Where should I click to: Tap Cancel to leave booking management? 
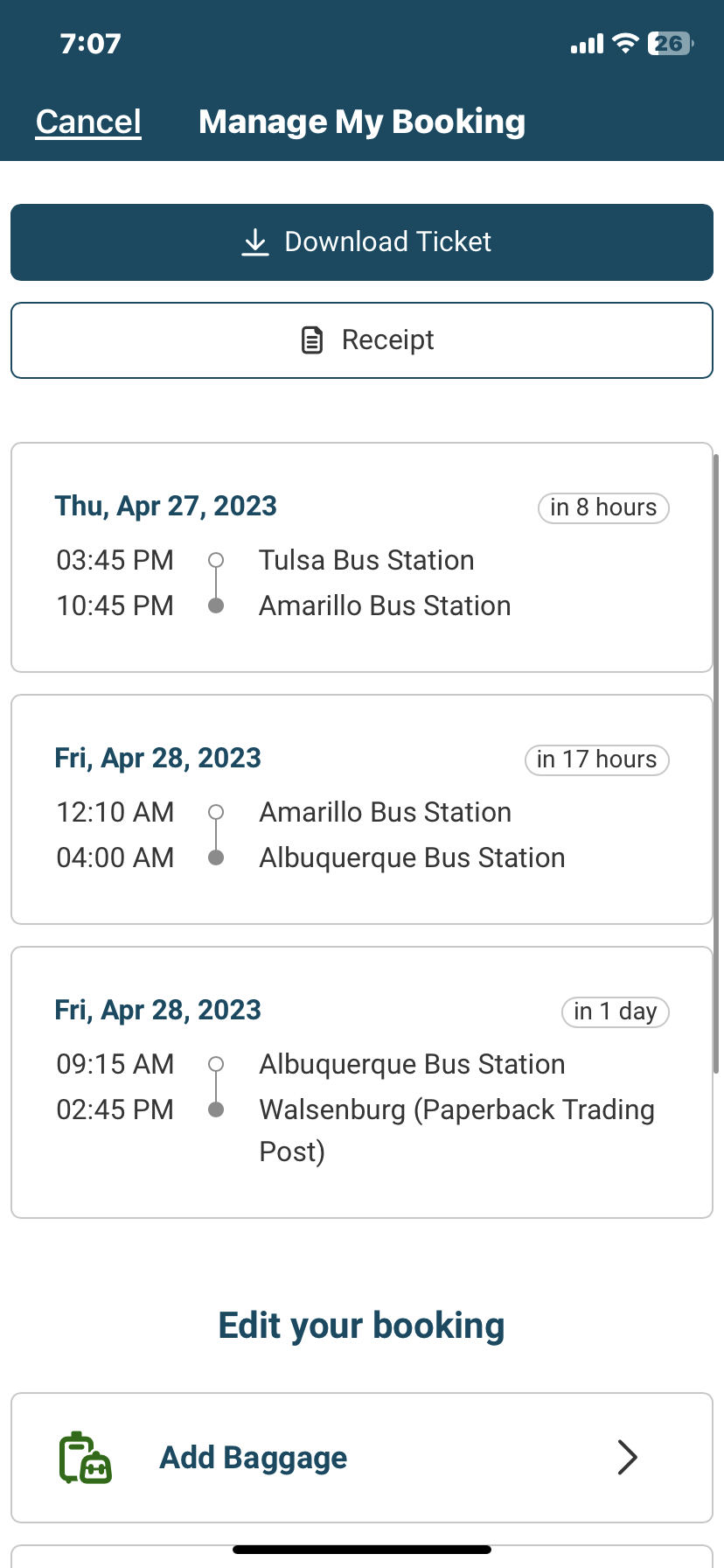click(88, 122)
